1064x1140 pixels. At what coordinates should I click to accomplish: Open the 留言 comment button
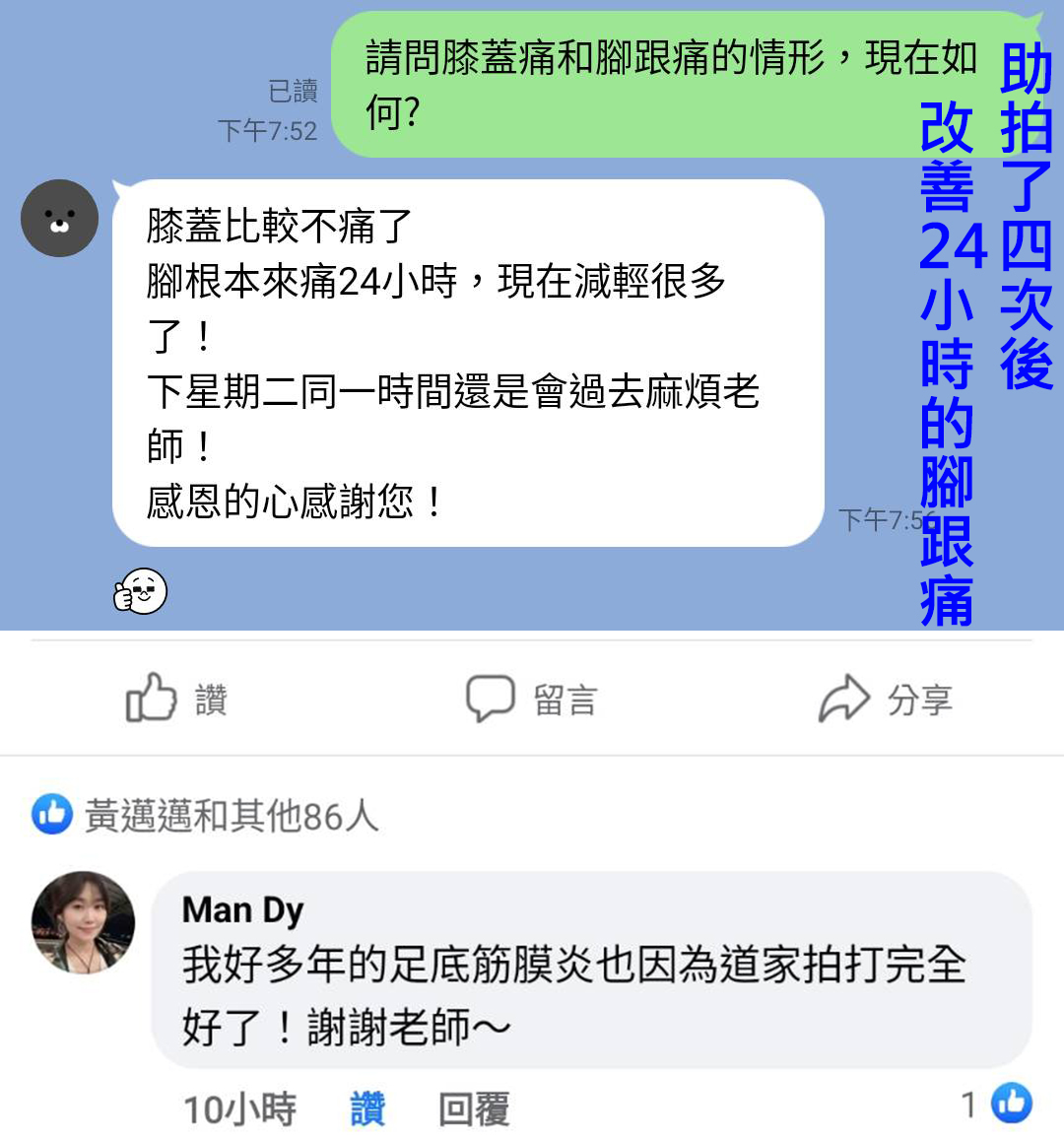[x=532, y=699]
